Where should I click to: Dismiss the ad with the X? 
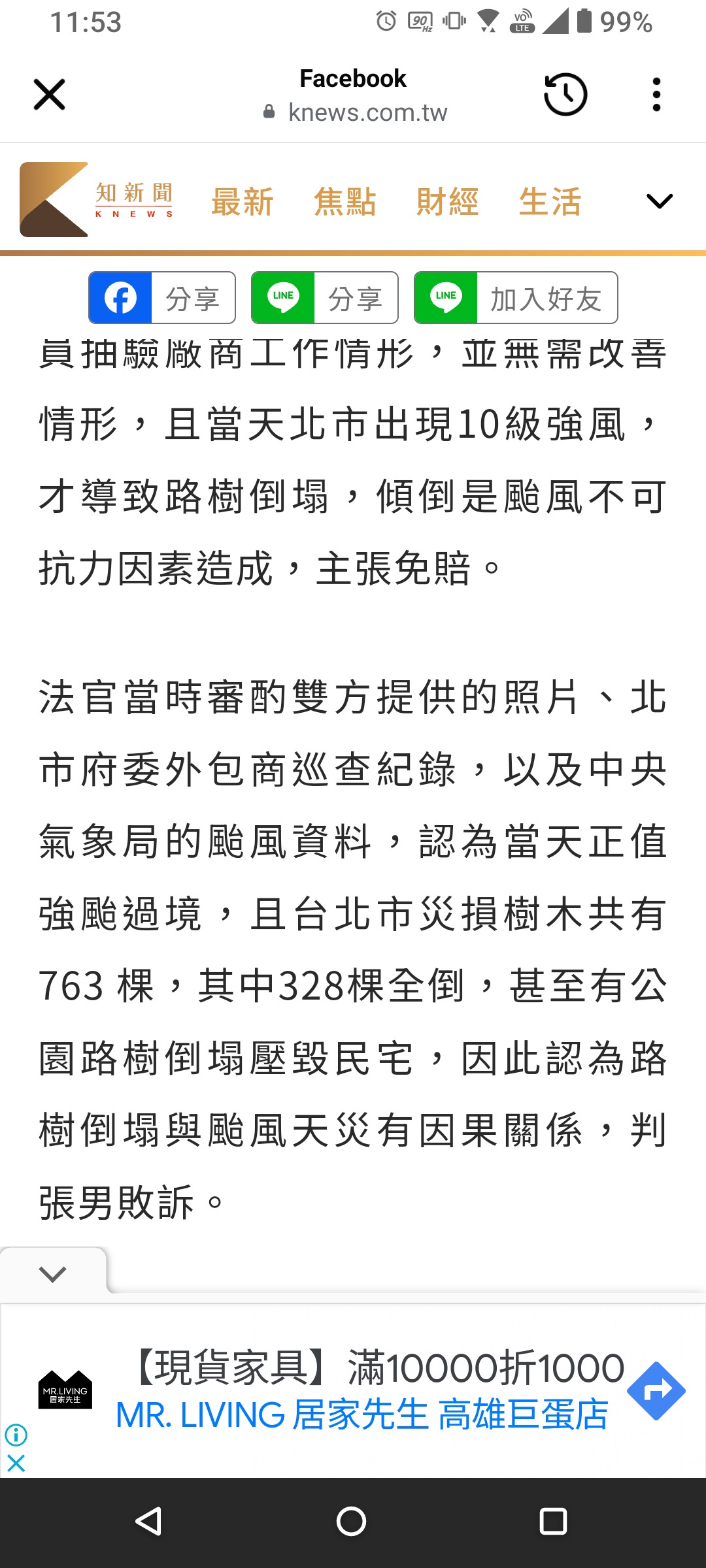tap(16, 1463)
